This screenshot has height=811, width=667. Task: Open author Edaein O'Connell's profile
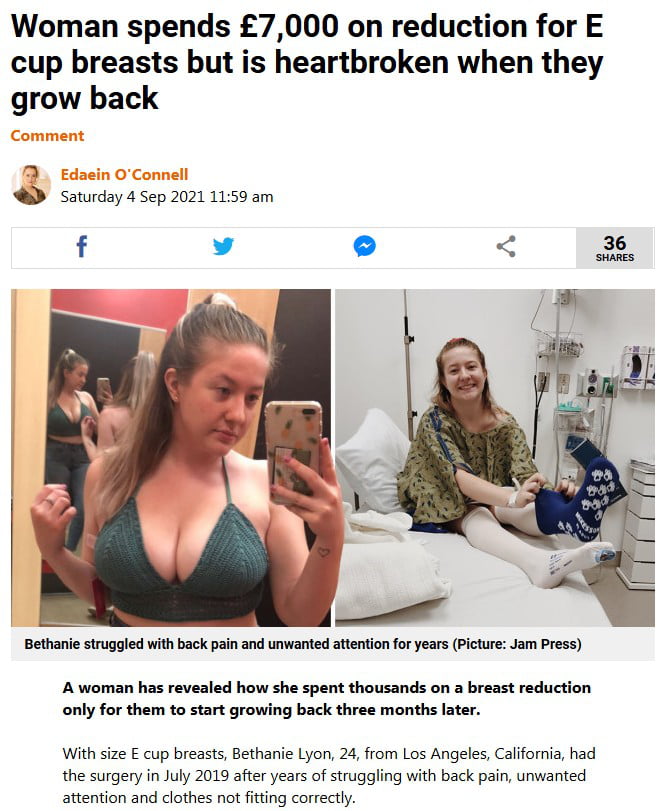point(124,175)
